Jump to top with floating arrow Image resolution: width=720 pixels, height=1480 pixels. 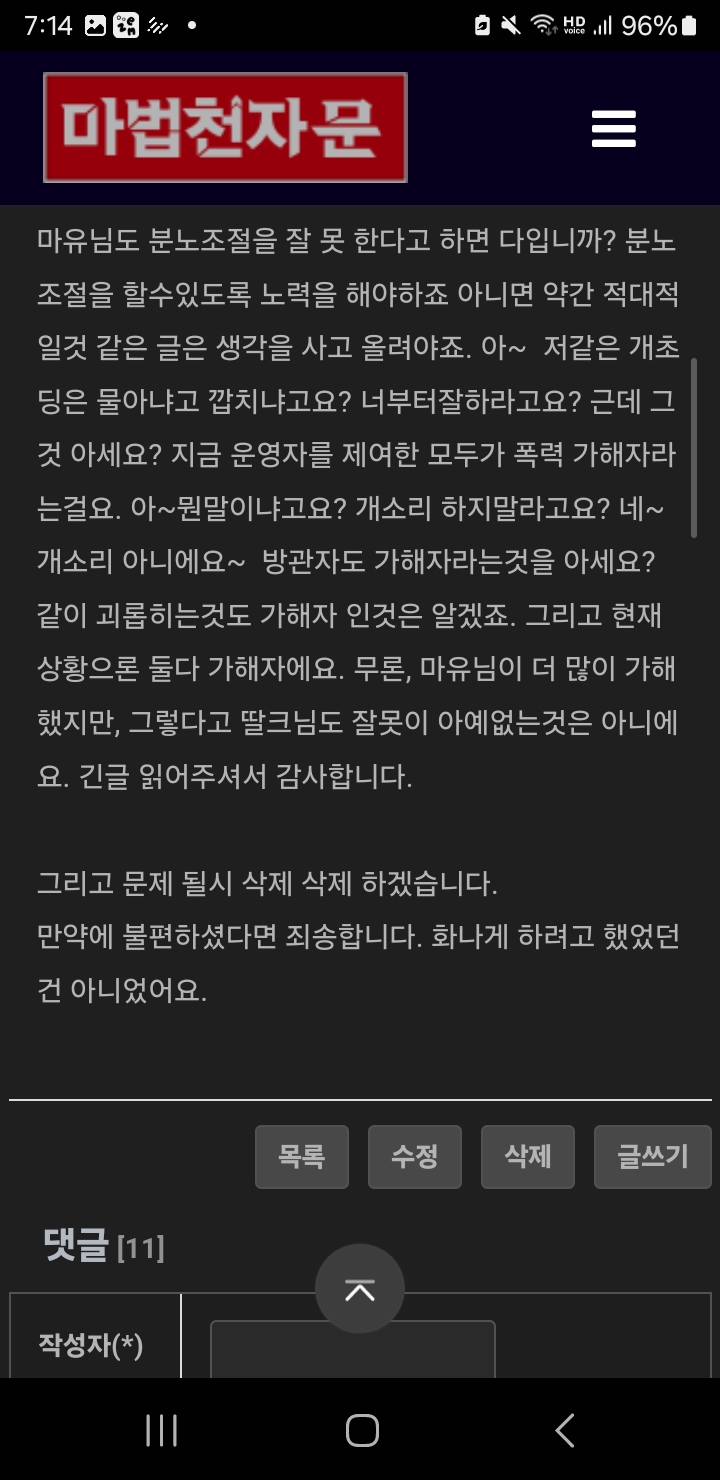click(x=360, y=1289)
